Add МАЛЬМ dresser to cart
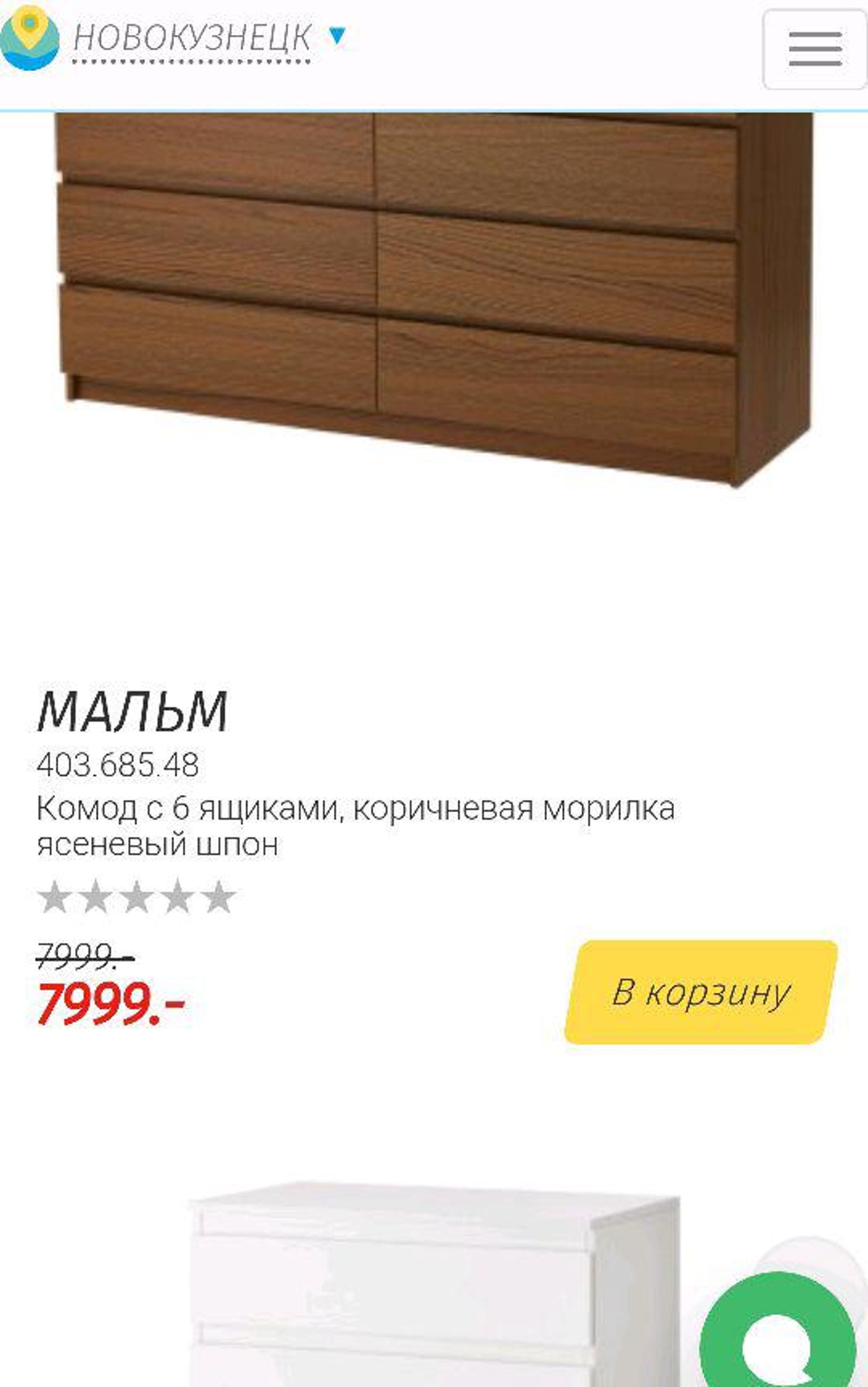The image size is (868, 1387). (700, 993)
